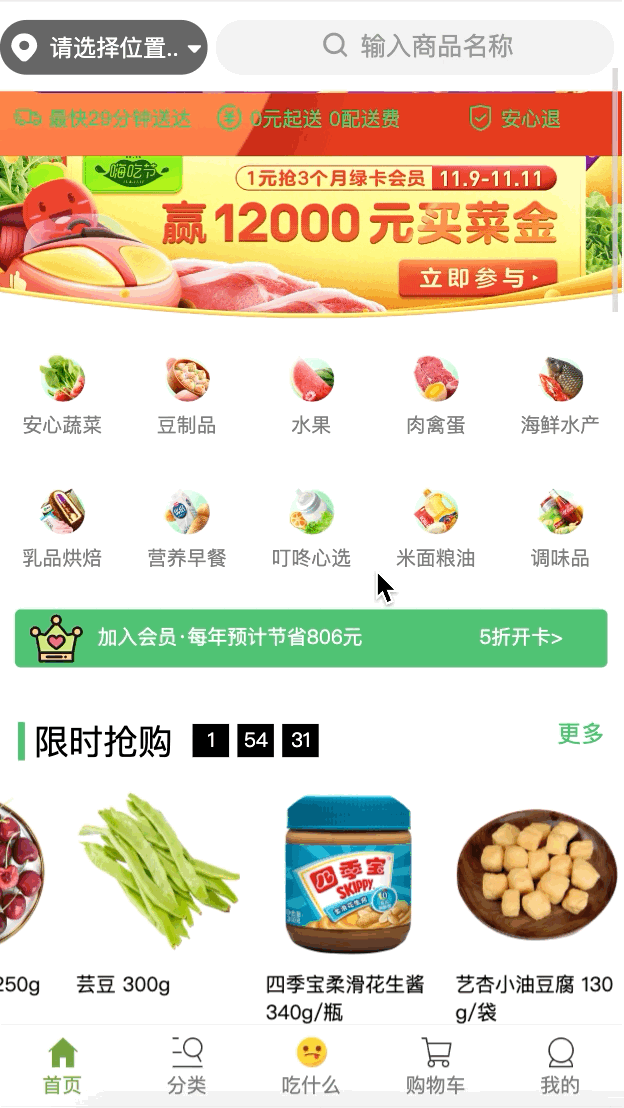Tap the product name search box
Screen dimensions: 624x1108
click(x=415, y=46)
